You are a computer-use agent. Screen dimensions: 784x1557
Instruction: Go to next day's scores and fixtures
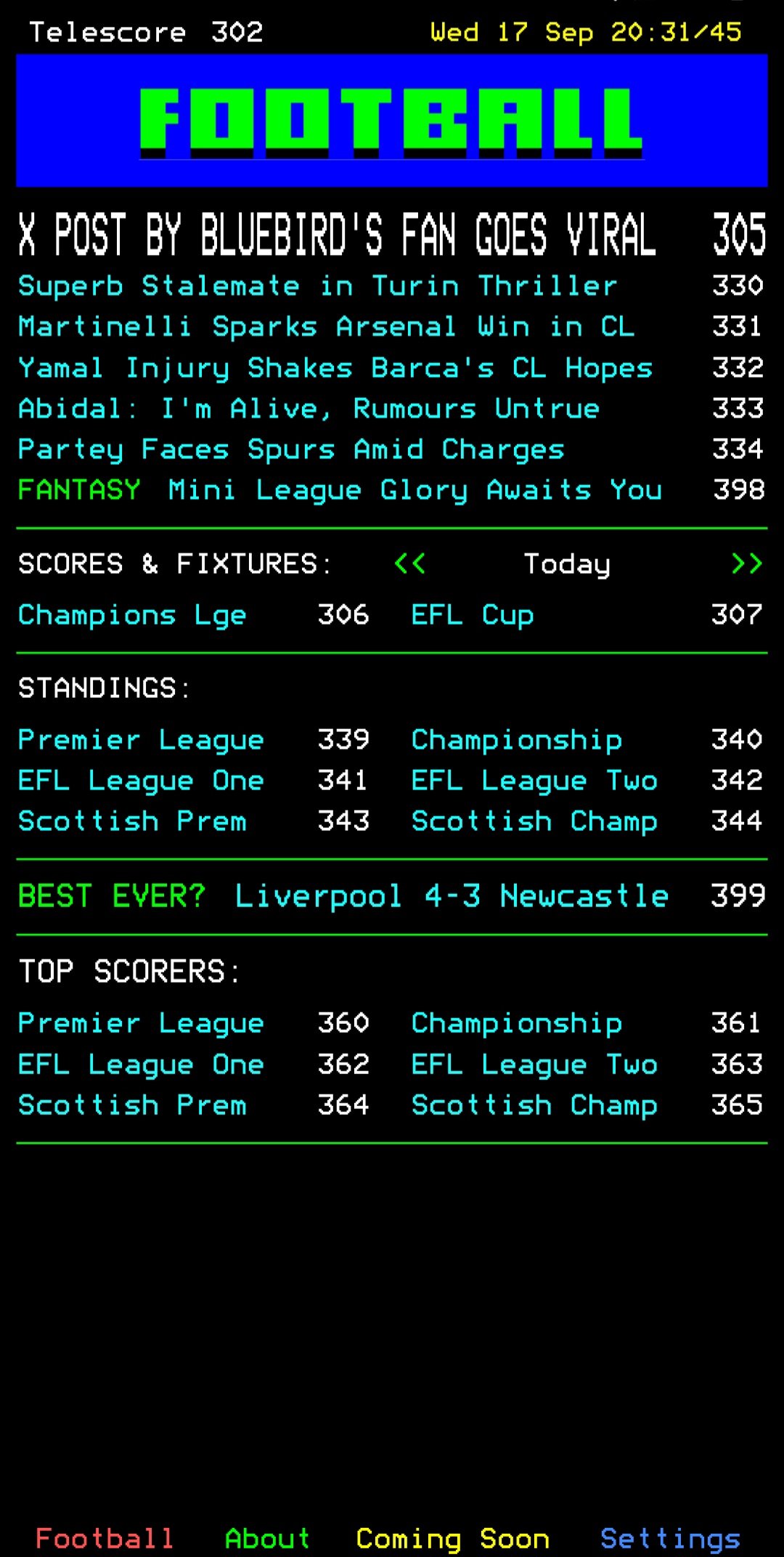tap(746, 564)
